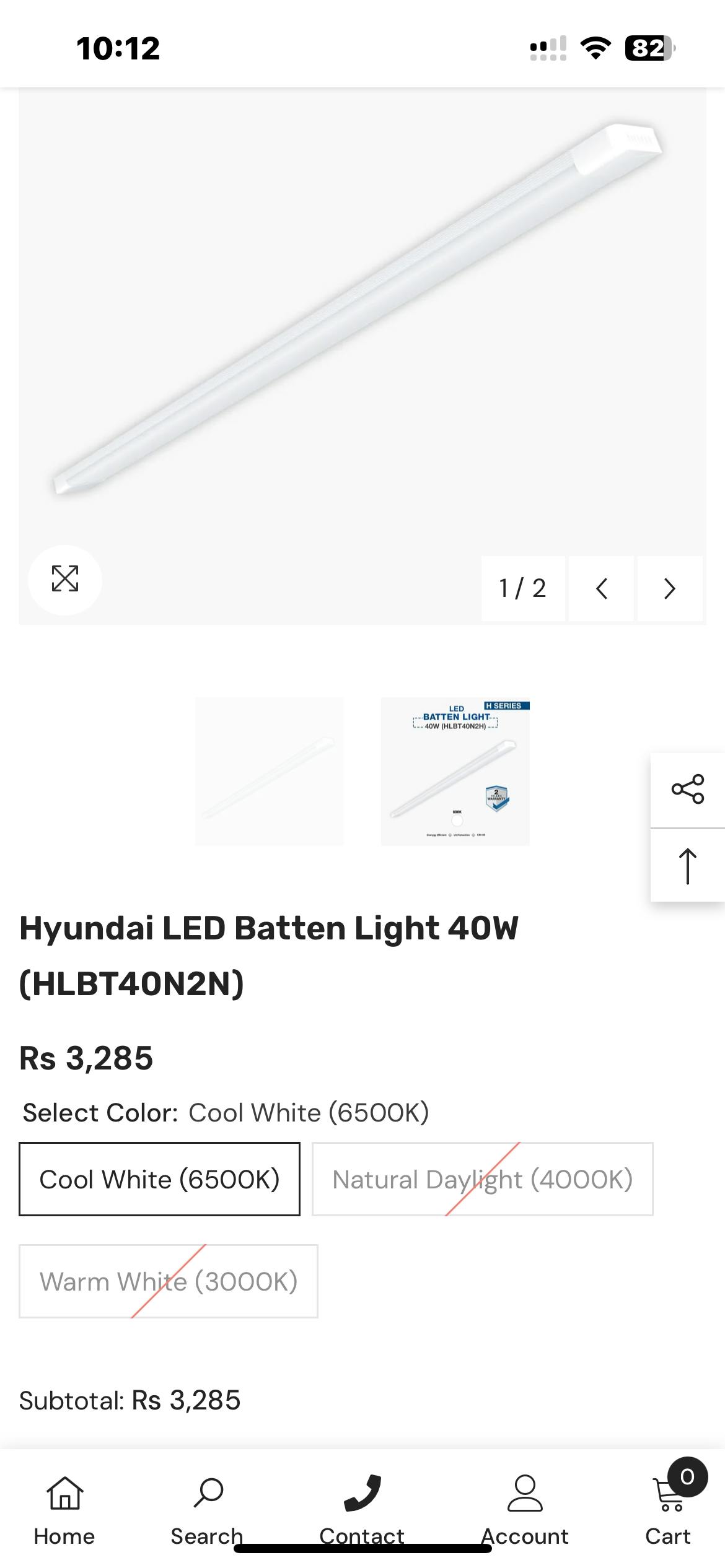Choose Cool White (6500K) color
The height and width of the screenshot is (1568, 725).
pos(160,1179)
